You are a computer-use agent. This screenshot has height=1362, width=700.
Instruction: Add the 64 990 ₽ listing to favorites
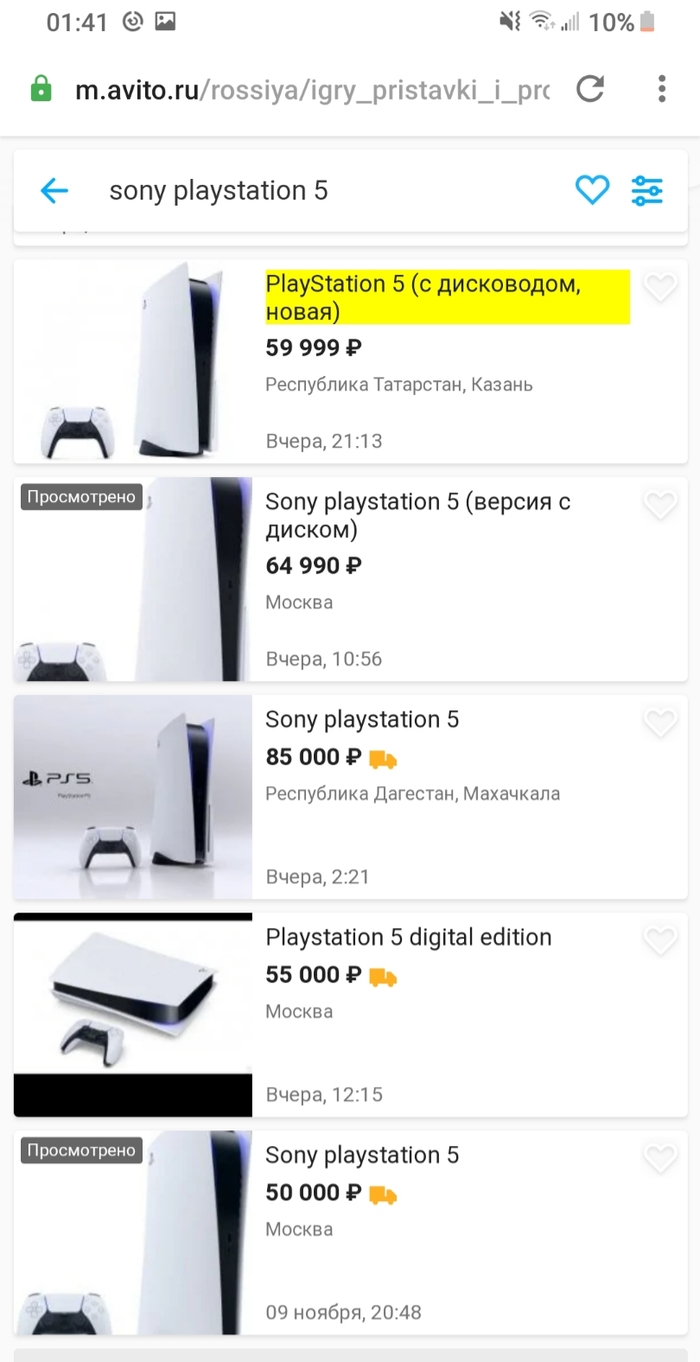660,505
